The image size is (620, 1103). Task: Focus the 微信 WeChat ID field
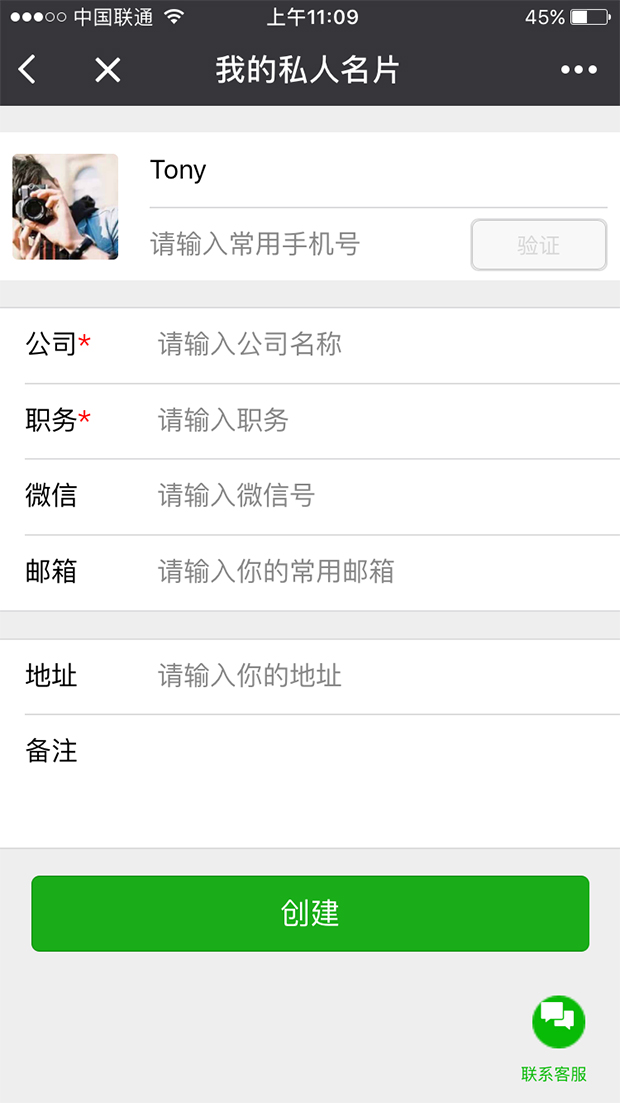380,496
